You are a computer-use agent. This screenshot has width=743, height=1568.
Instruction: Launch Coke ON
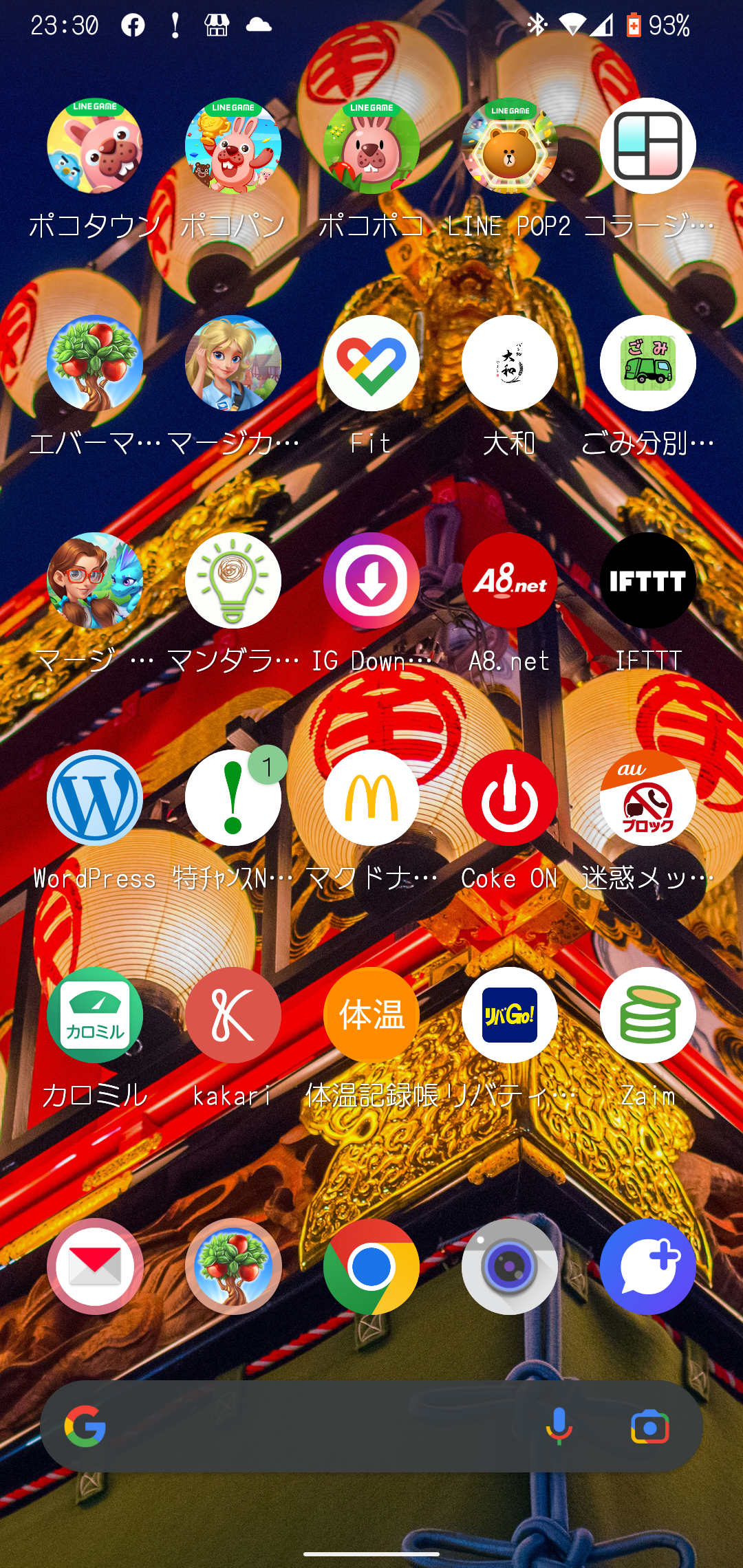click(510, 798)
